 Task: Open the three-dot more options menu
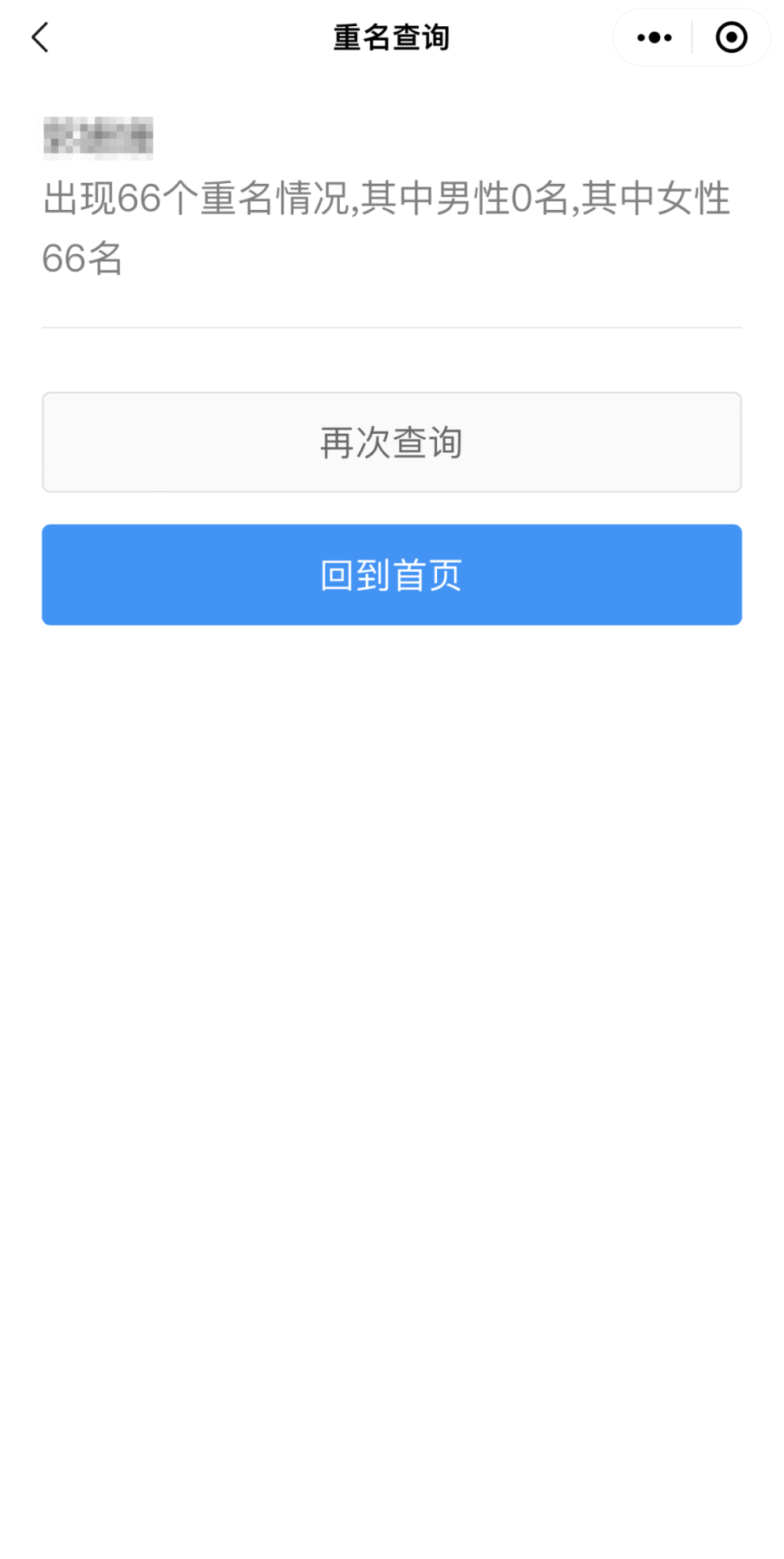(x=653, y=38)
